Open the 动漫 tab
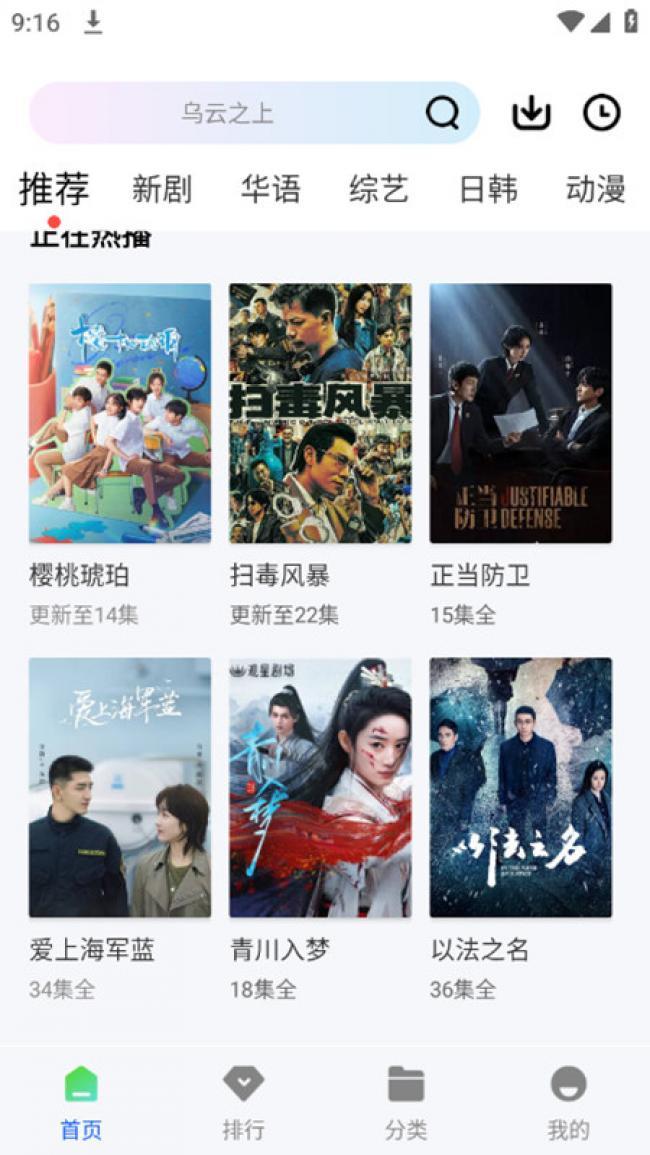The width and height of the screenshot is (650, 1155). [595, 189]
